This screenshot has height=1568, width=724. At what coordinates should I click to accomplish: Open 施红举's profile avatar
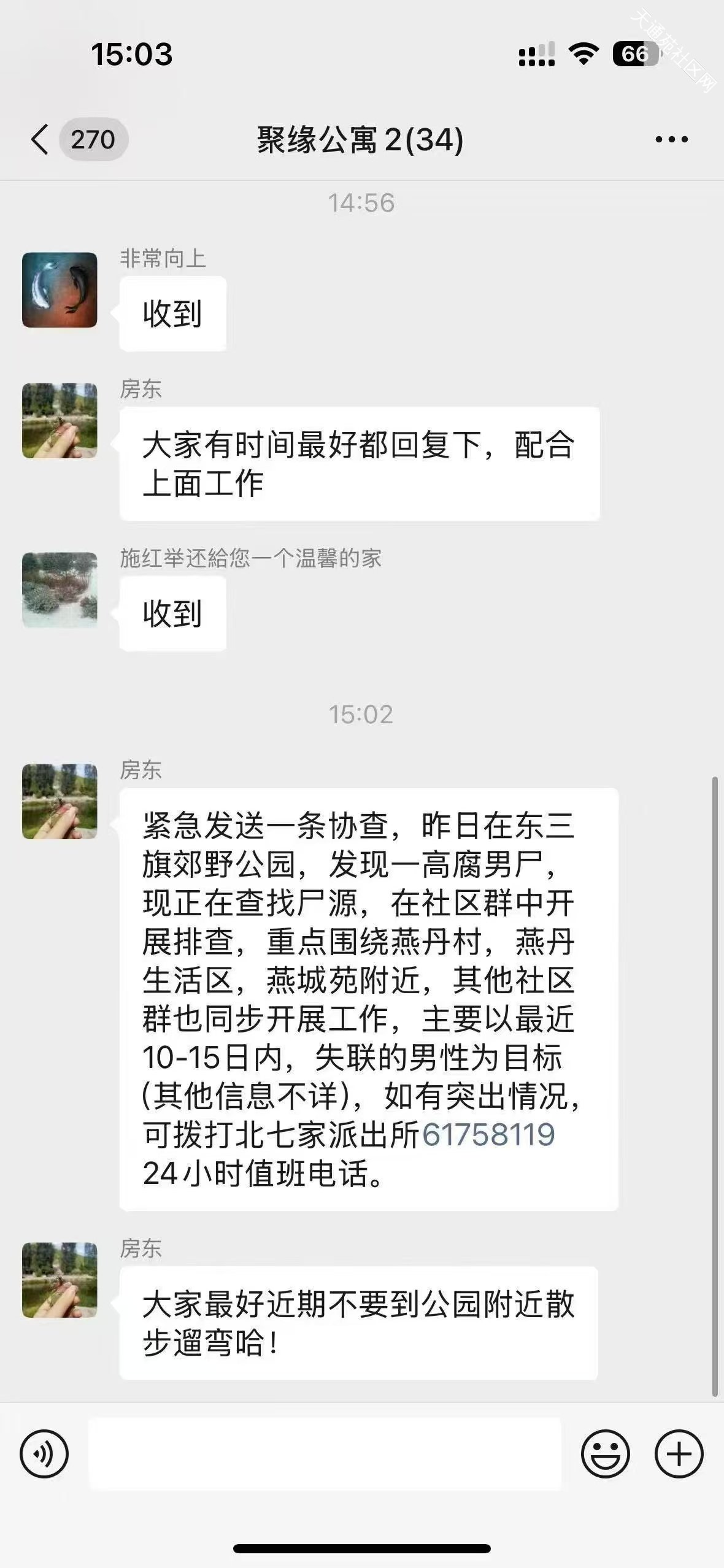point(60,590)
